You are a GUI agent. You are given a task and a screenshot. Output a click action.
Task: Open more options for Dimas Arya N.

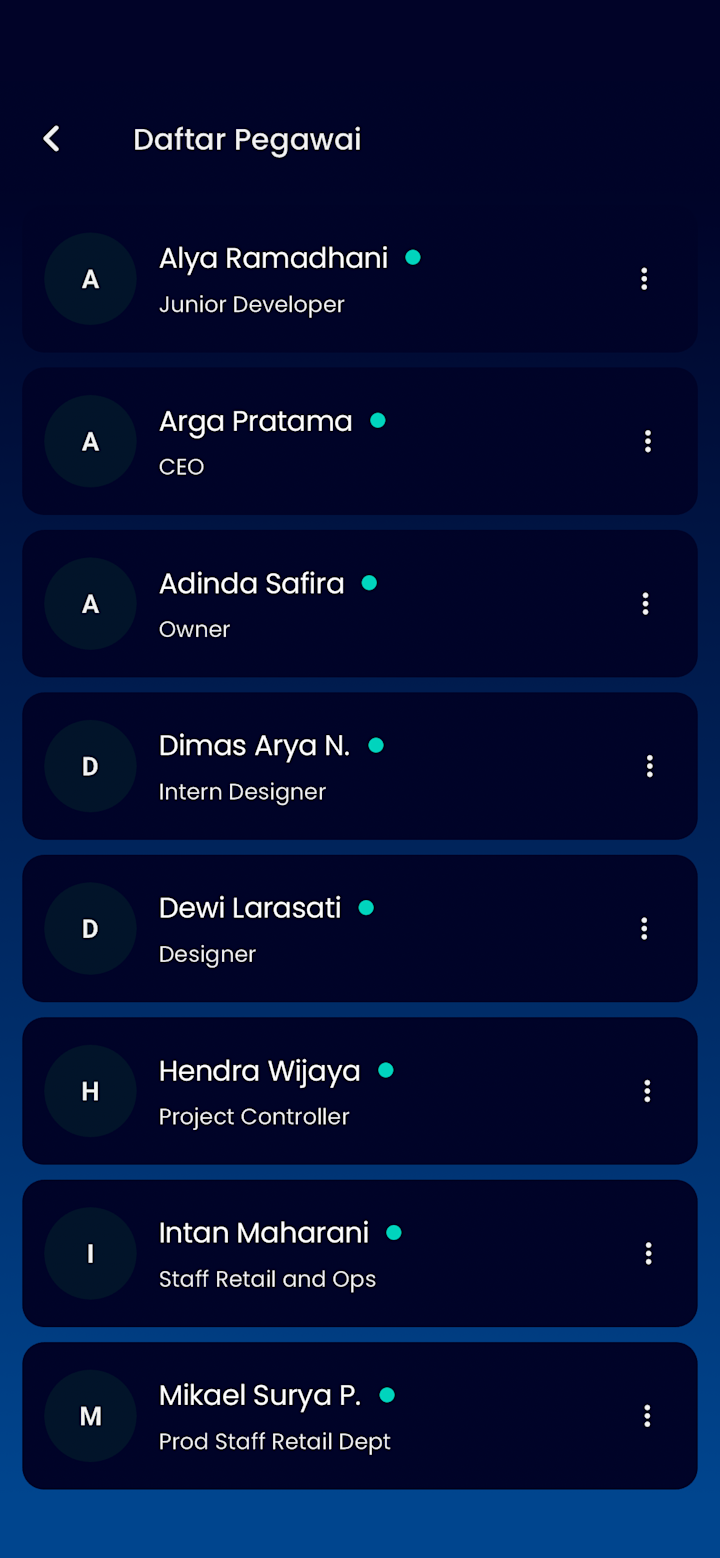[x=650, y=766]
